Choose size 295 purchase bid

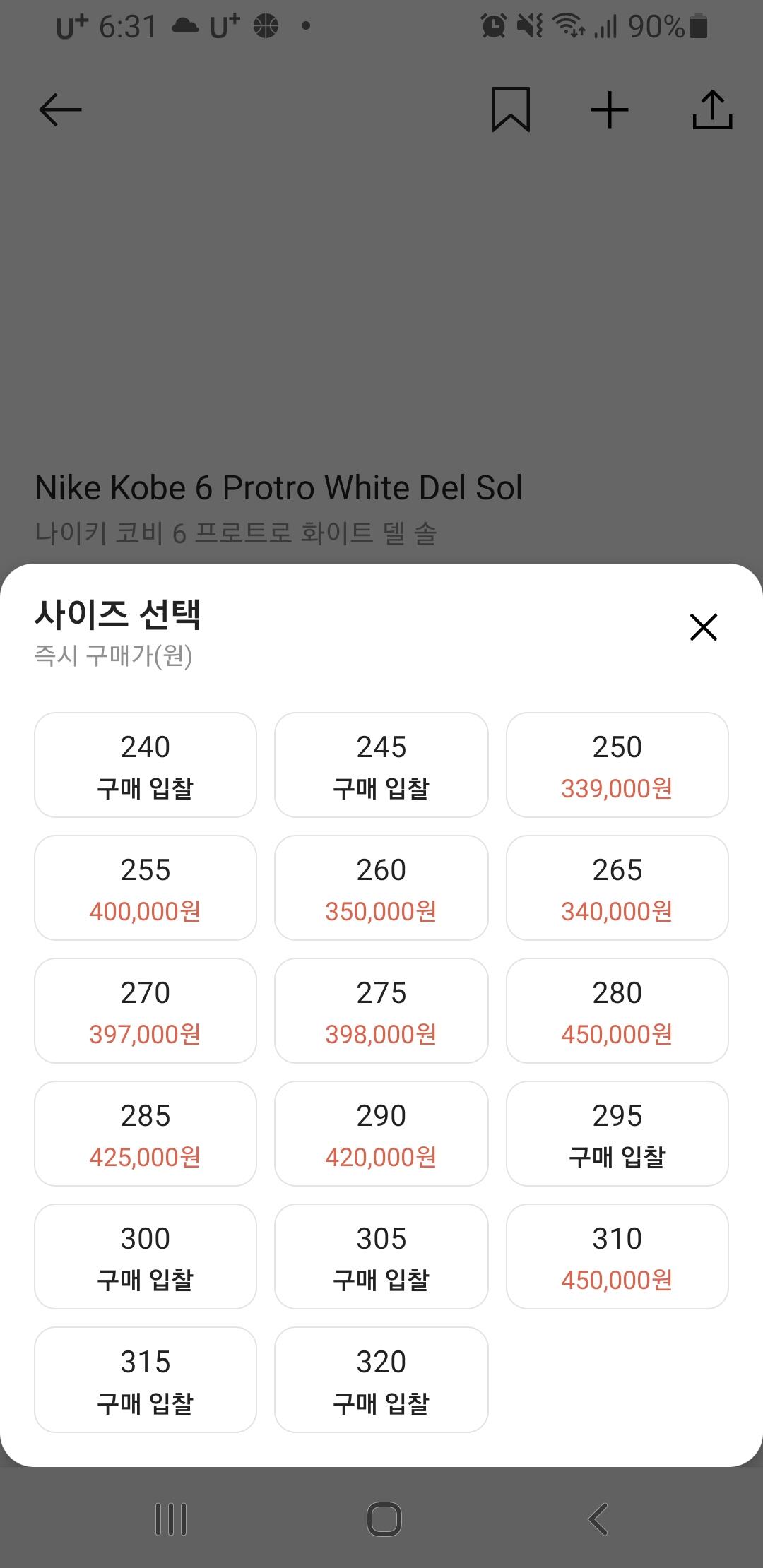[x=617, y=1134]
